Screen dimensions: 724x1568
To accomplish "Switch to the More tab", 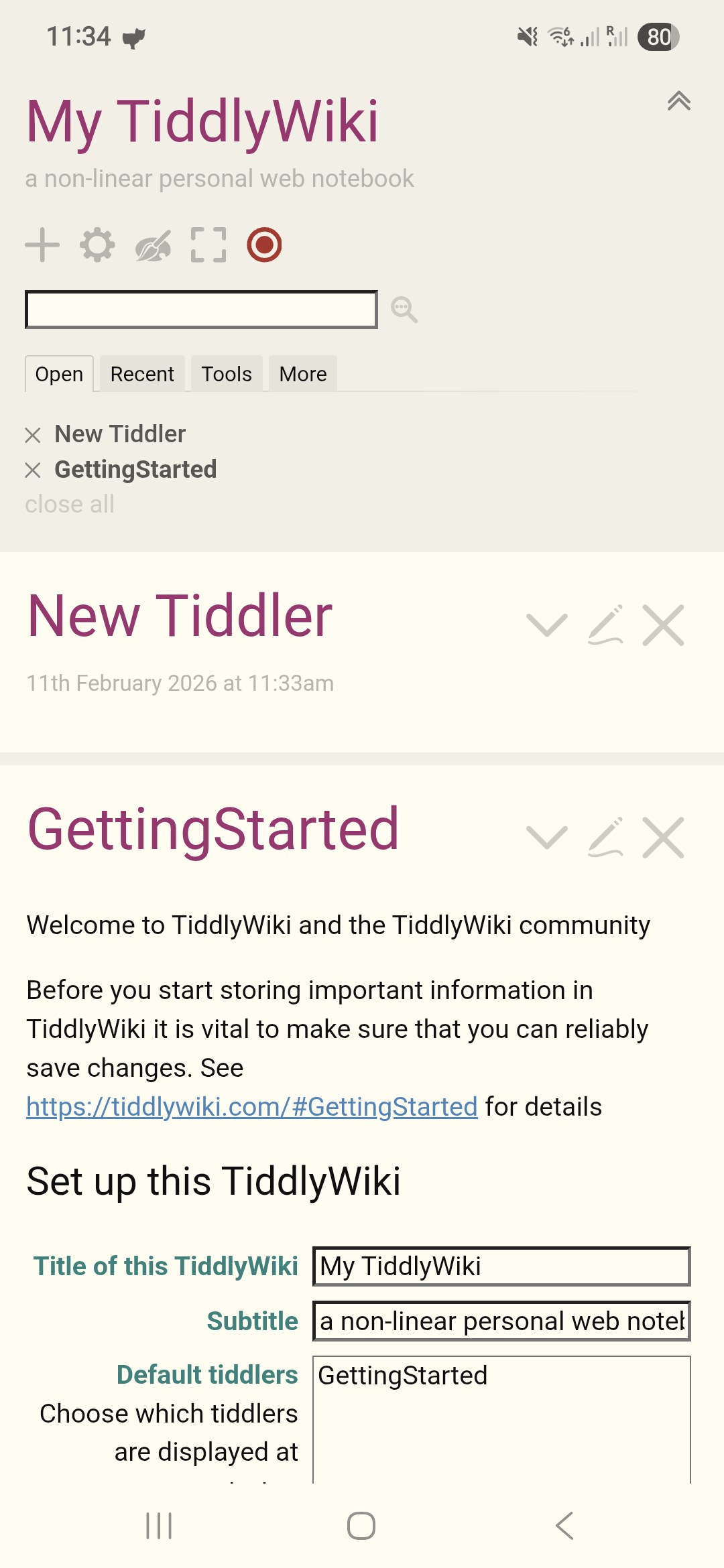I will pos(303,374).
